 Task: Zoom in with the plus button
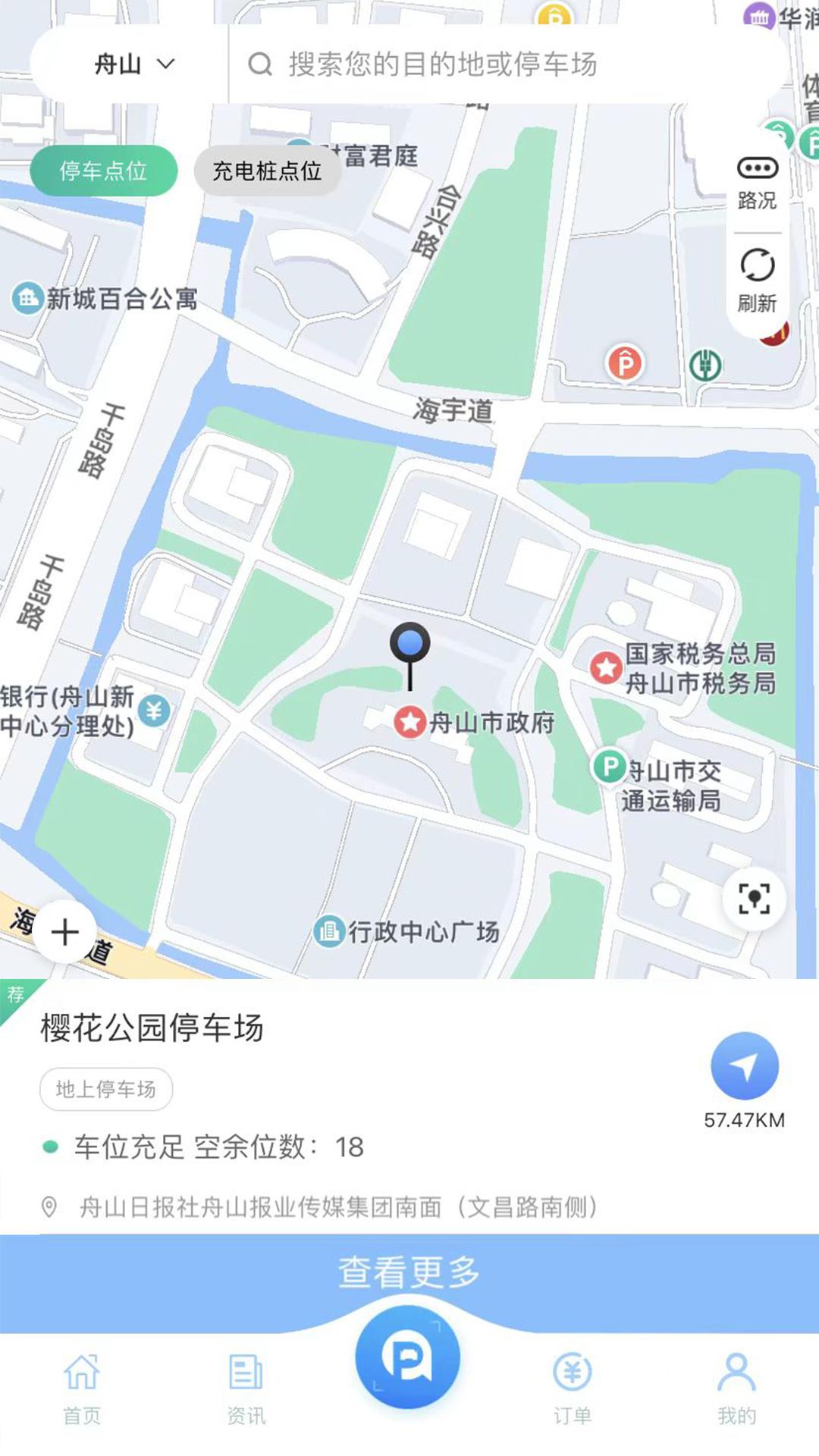click(x=63, y=931)
